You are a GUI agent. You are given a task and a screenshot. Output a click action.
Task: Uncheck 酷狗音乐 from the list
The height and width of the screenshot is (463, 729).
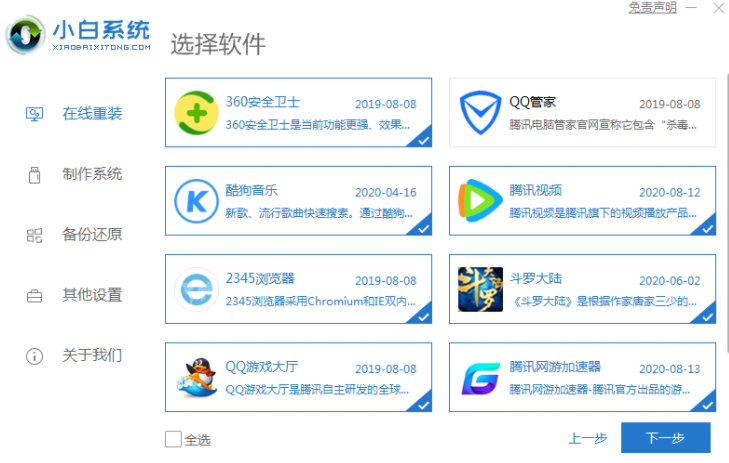pyautogui.click(x=298, y=200)
